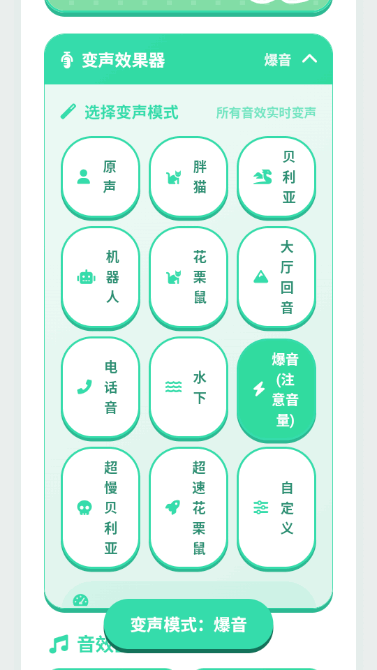Screen dimensions: 377x670
Task: Select the 电话音 voice mode
Action: point(100,387)
